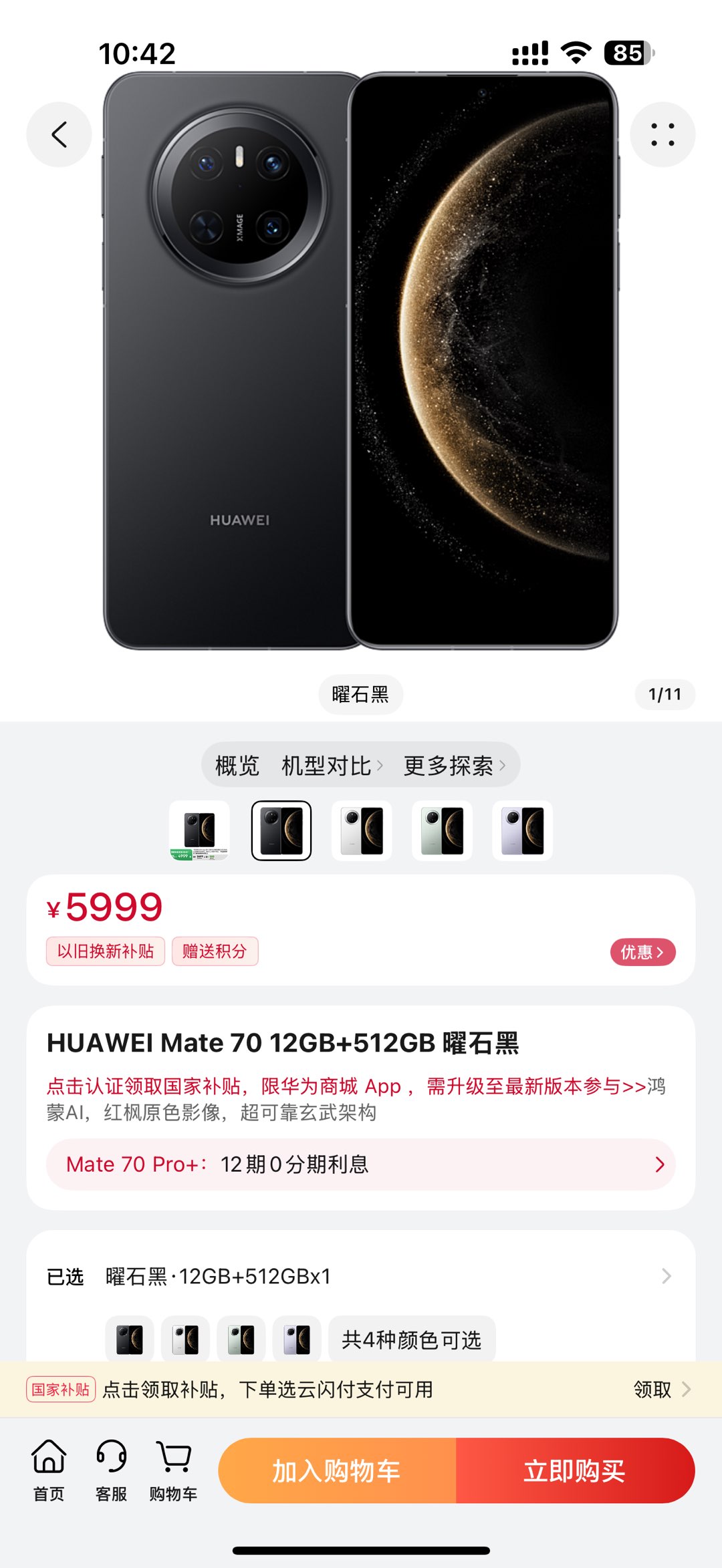Go back using the top-left arrow

pos(59,134)
